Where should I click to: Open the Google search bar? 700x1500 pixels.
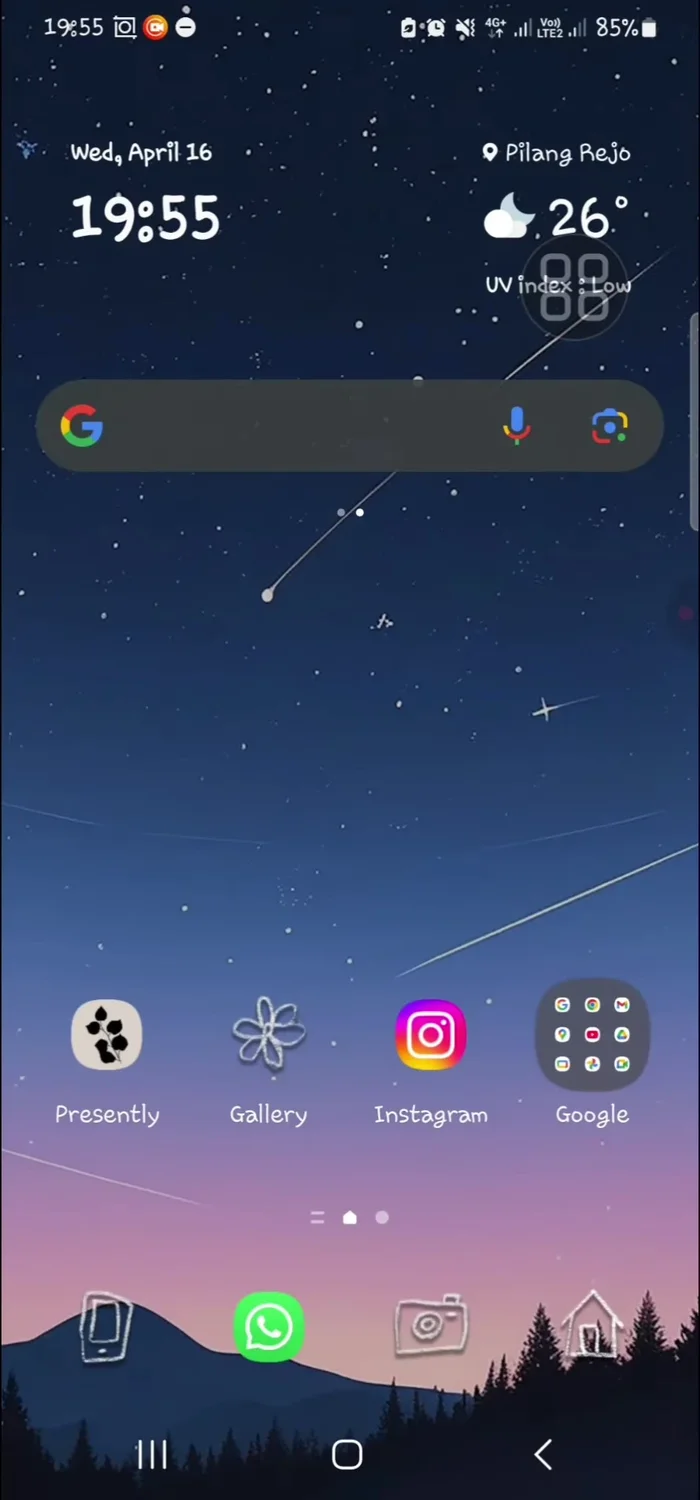[290, 427]
